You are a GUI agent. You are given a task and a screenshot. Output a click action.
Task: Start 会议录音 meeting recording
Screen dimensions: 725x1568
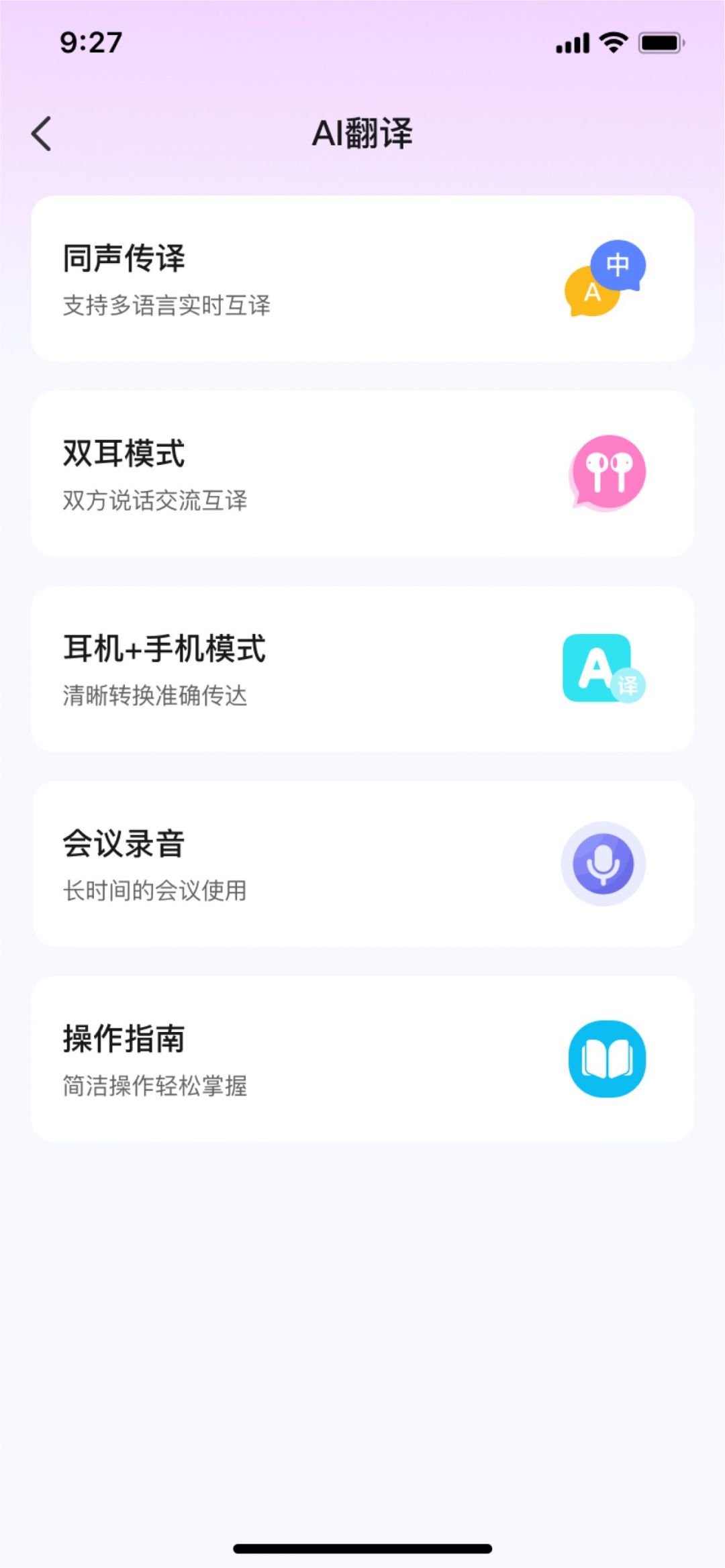pyautogui.click(x=362, y=864)
